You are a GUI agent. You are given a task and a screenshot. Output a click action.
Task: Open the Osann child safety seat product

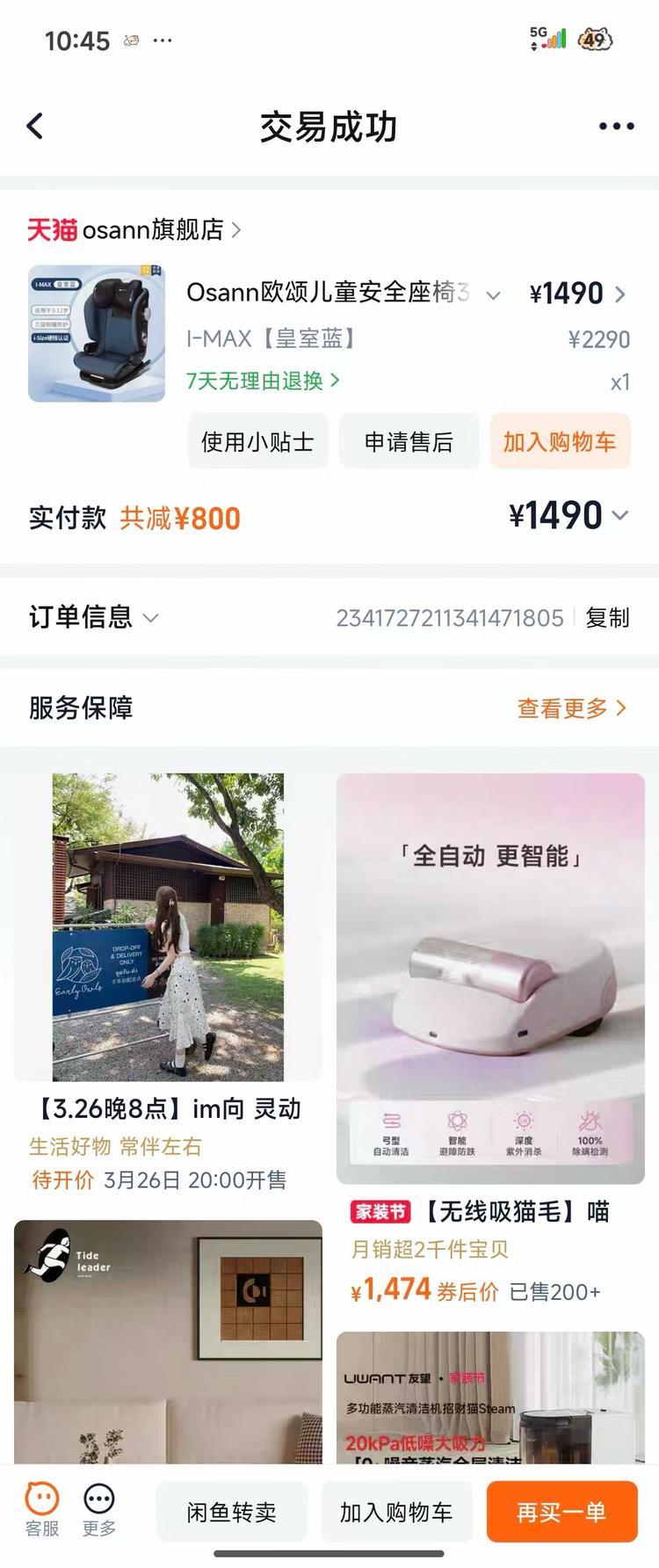click(328, 293)
